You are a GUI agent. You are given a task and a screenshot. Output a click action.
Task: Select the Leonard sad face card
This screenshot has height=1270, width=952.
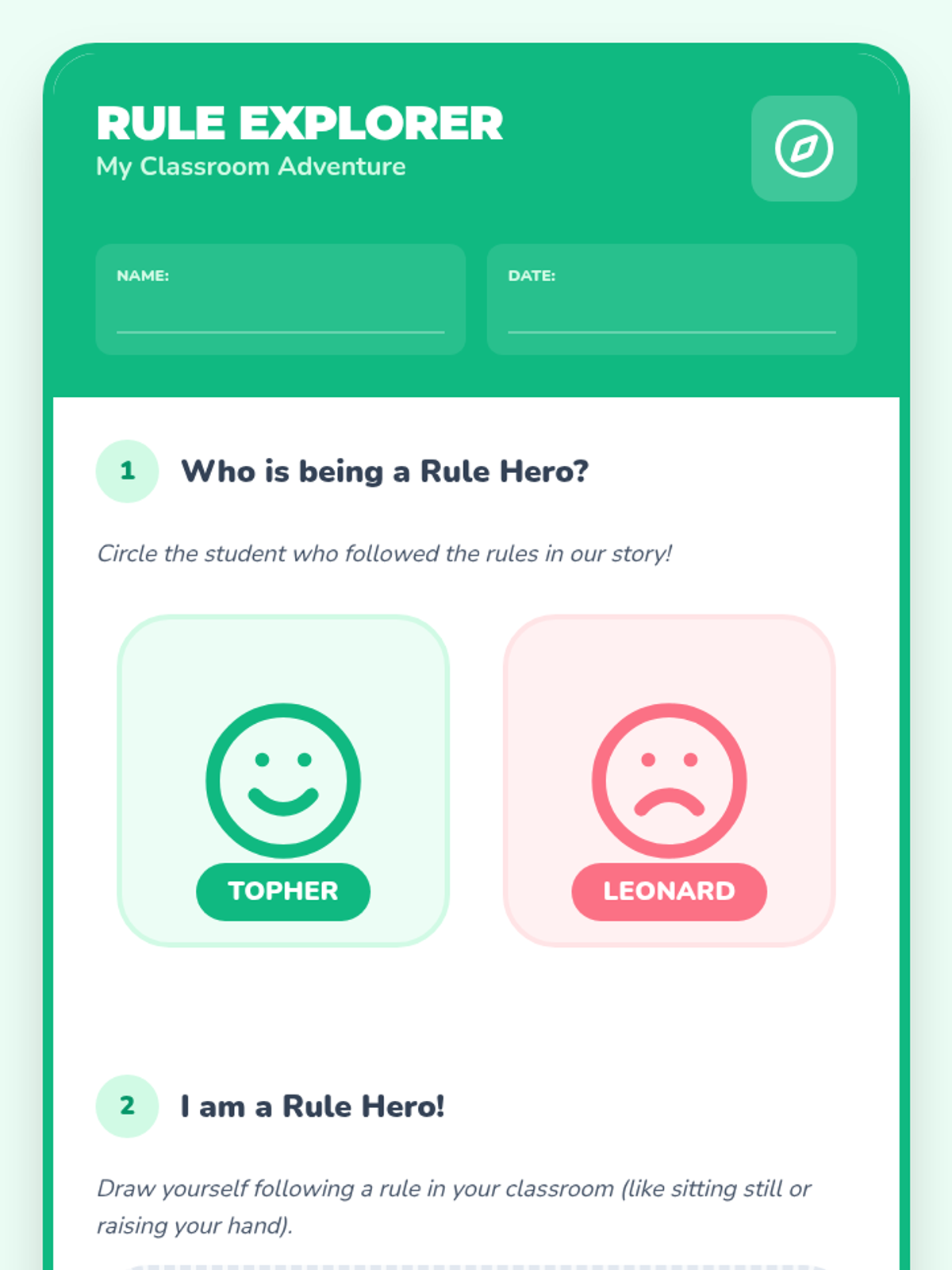669,780
